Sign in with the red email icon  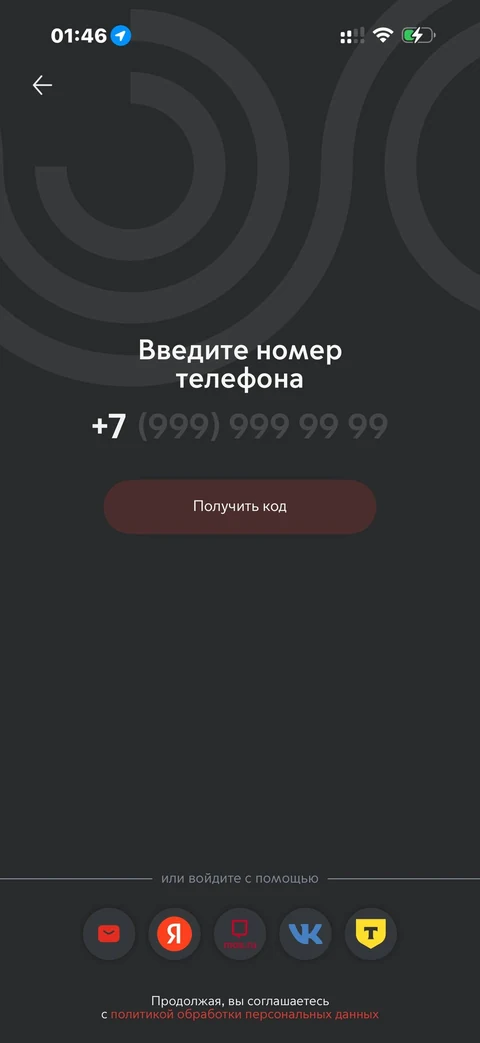tap(109, 935)
